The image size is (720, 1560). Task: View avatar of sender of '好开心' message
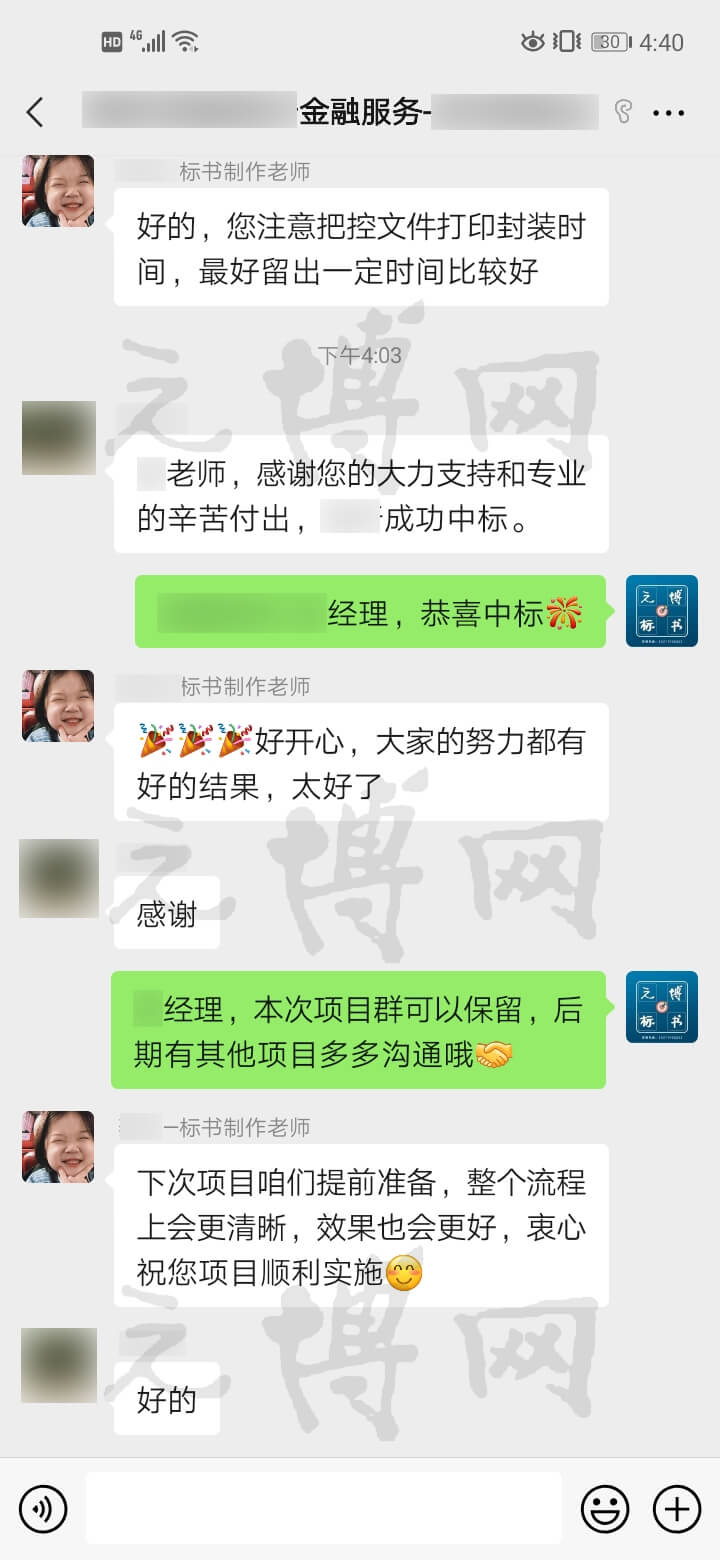(x=58, y=706)
